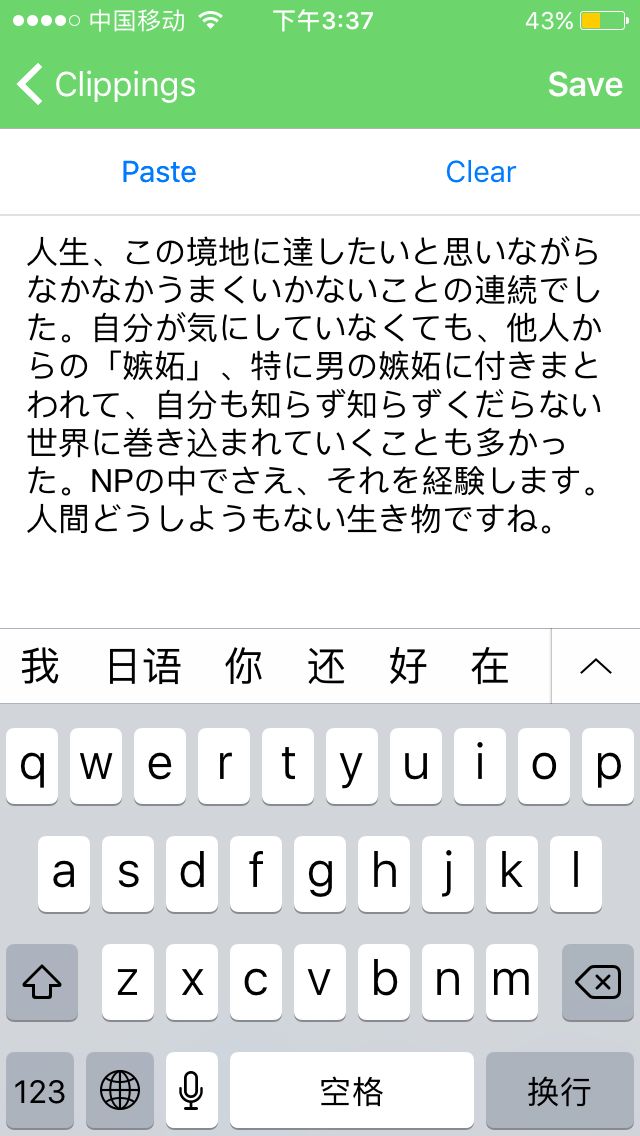The width and height of the screenshot is (640, 1136).
Task: Tap the 空格 space key
Action: coord(351,1090)
